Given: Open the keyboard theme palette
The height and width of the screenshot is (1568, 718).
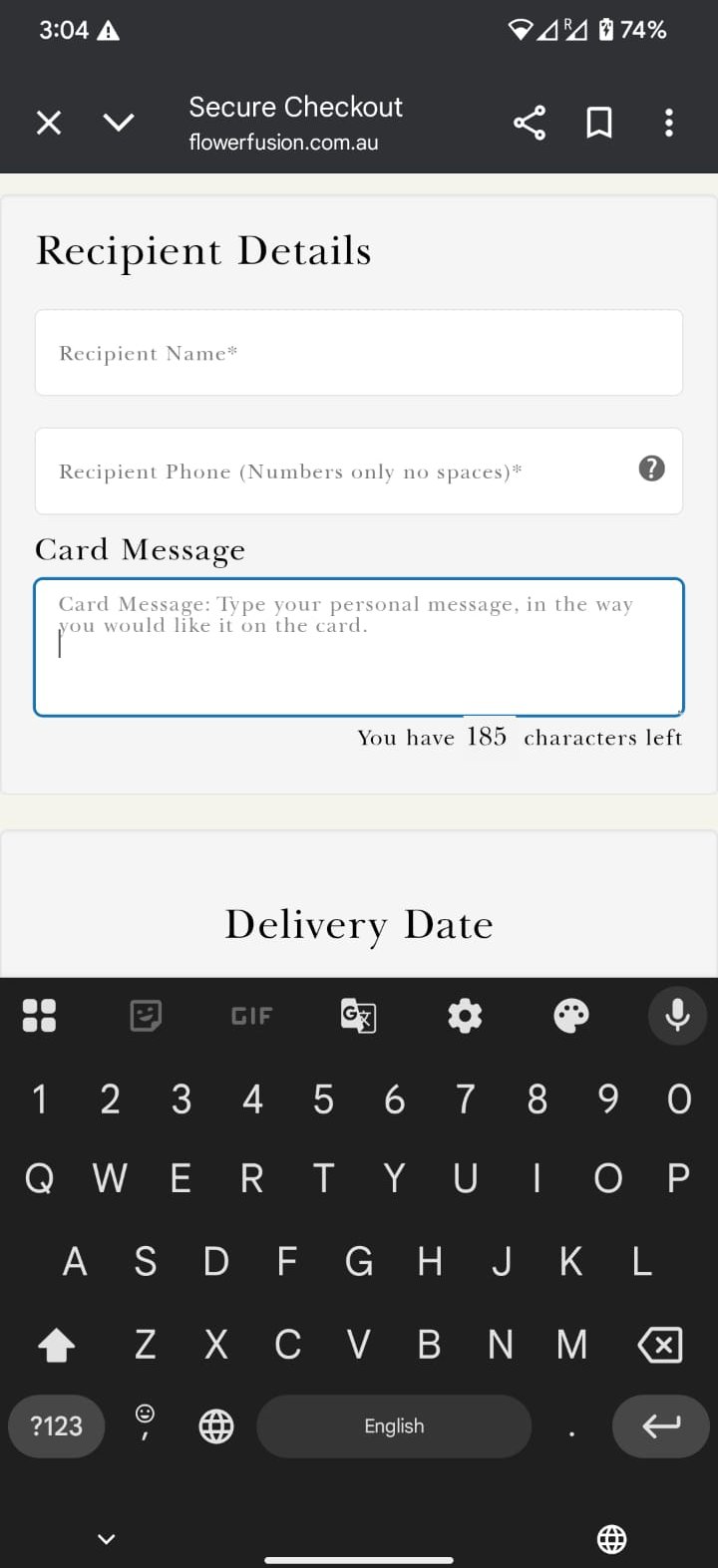Looking at the screenshot, I should click(571, 1016).
